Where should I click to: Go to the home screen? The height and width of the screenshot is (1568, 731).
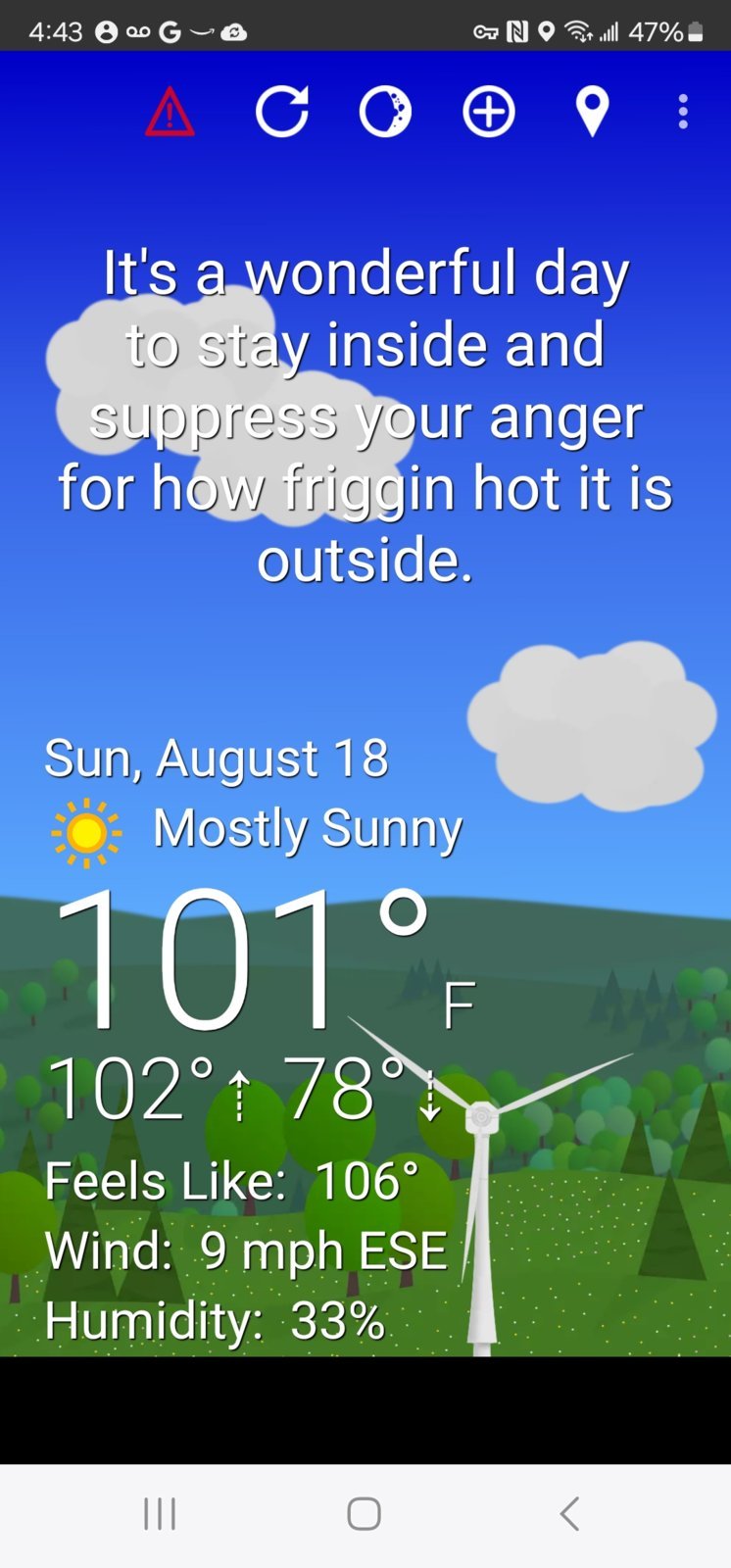[364, 1514]
